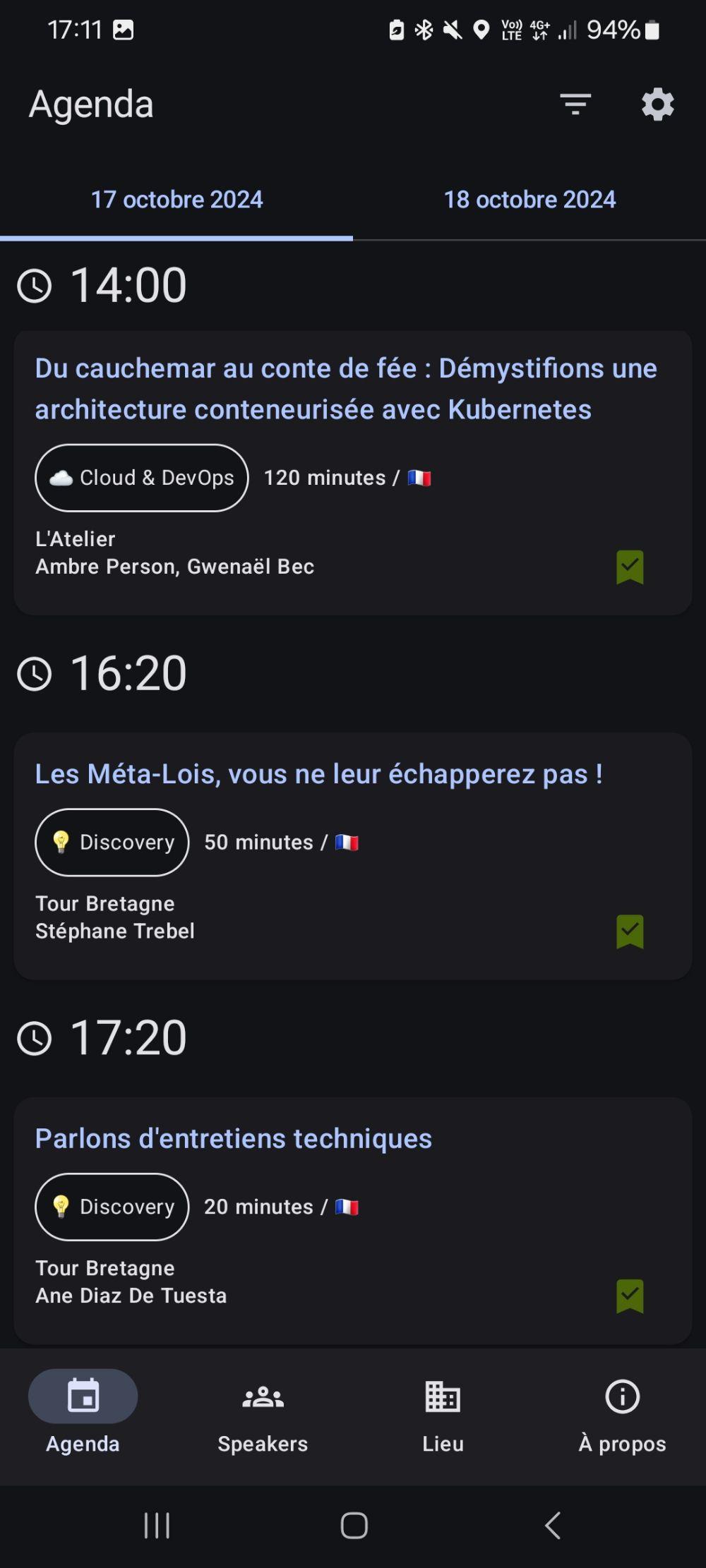The width and height of the screenshot is (706, 1568).
Task: Go back with the system back button
Action: (553, 1525)
